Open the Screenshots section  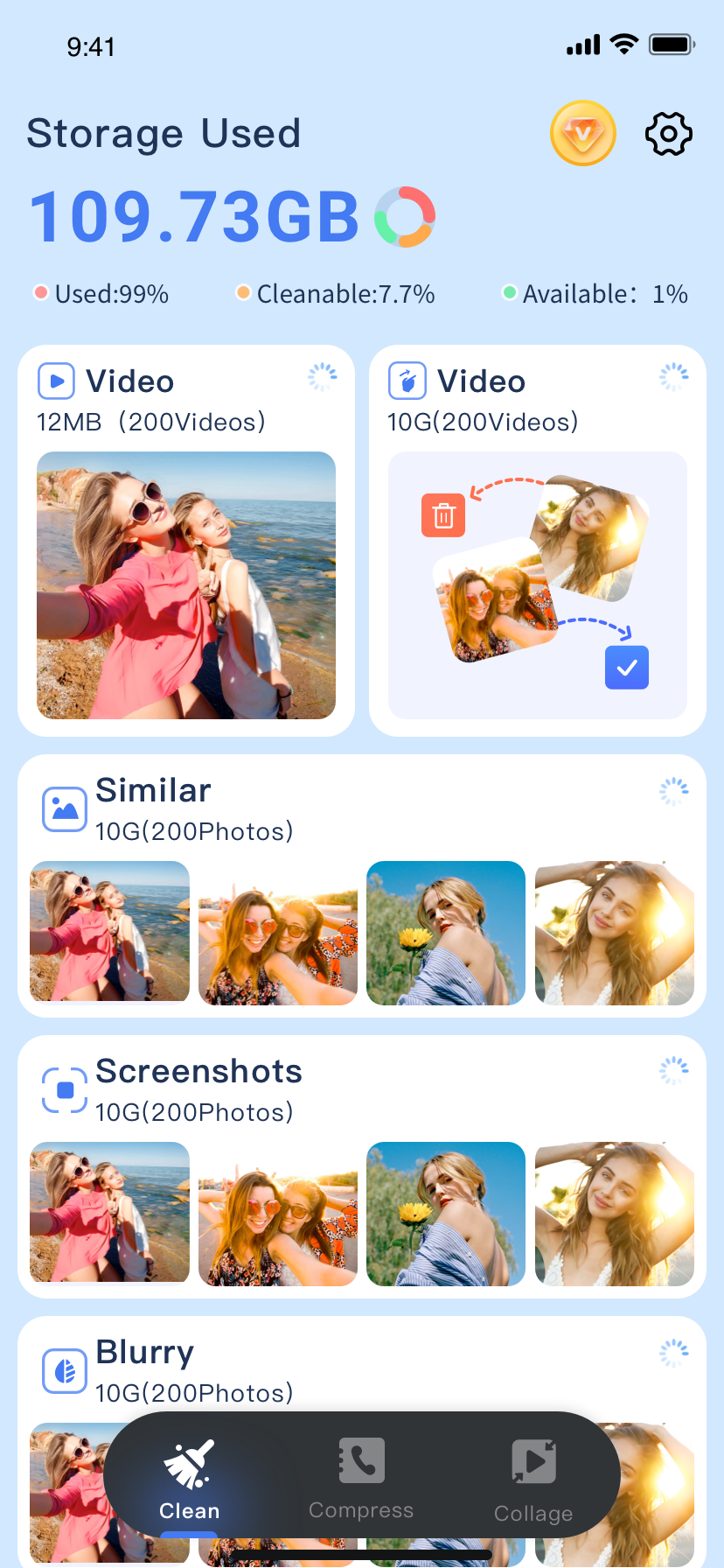coord(362,1166)
